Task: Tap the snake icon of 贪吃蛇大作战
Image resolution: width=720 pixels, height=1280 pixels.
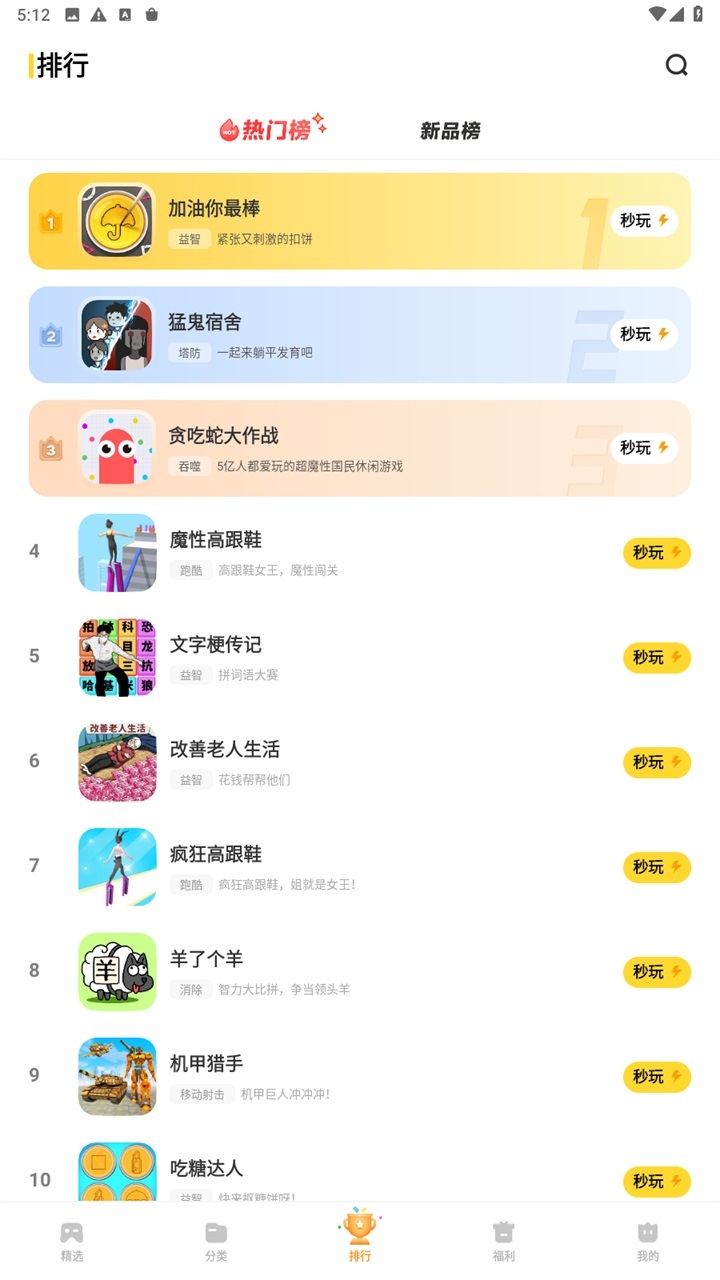Action: tap(117, 448)
